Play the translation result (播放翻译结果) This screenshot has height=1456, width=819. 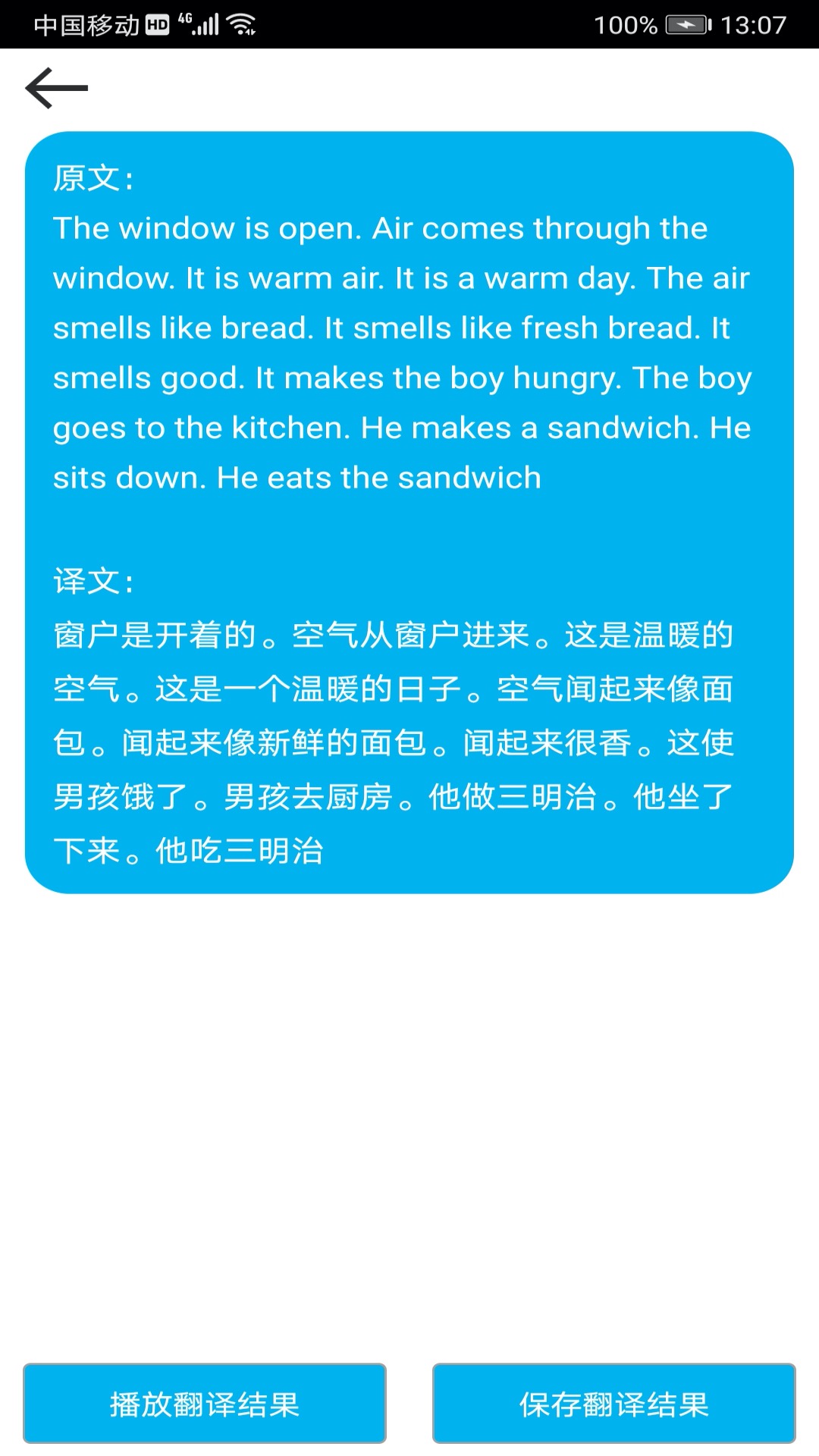point(205,1404)
